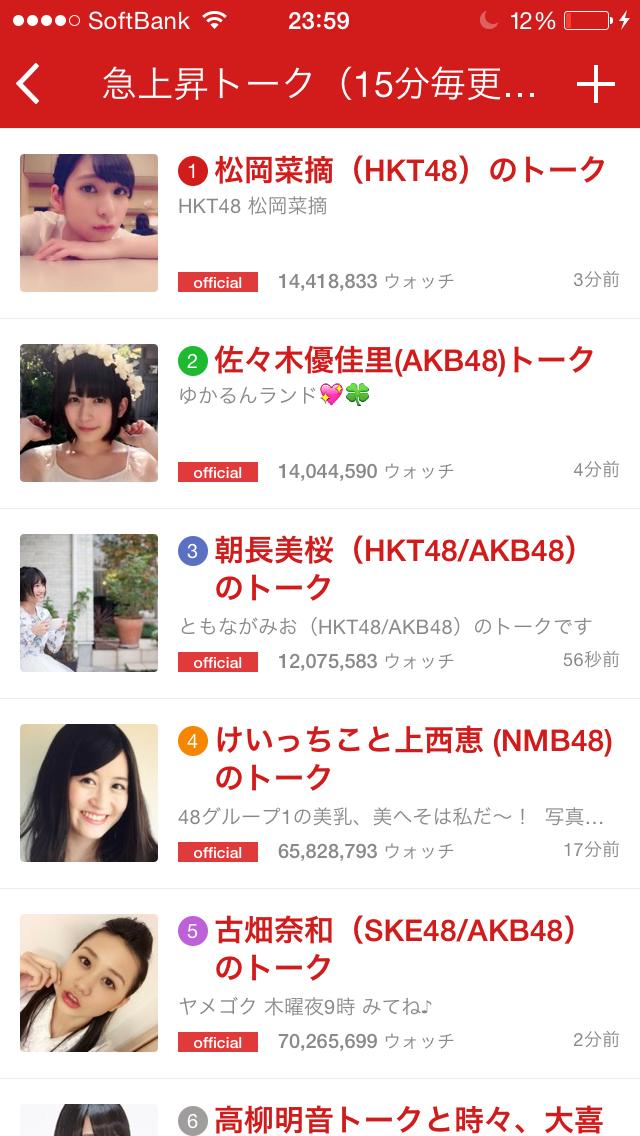Tap the plus icon in the header
Viewport: 640px width, 1136px height.
pyautogui.click(x=596, y=85)
